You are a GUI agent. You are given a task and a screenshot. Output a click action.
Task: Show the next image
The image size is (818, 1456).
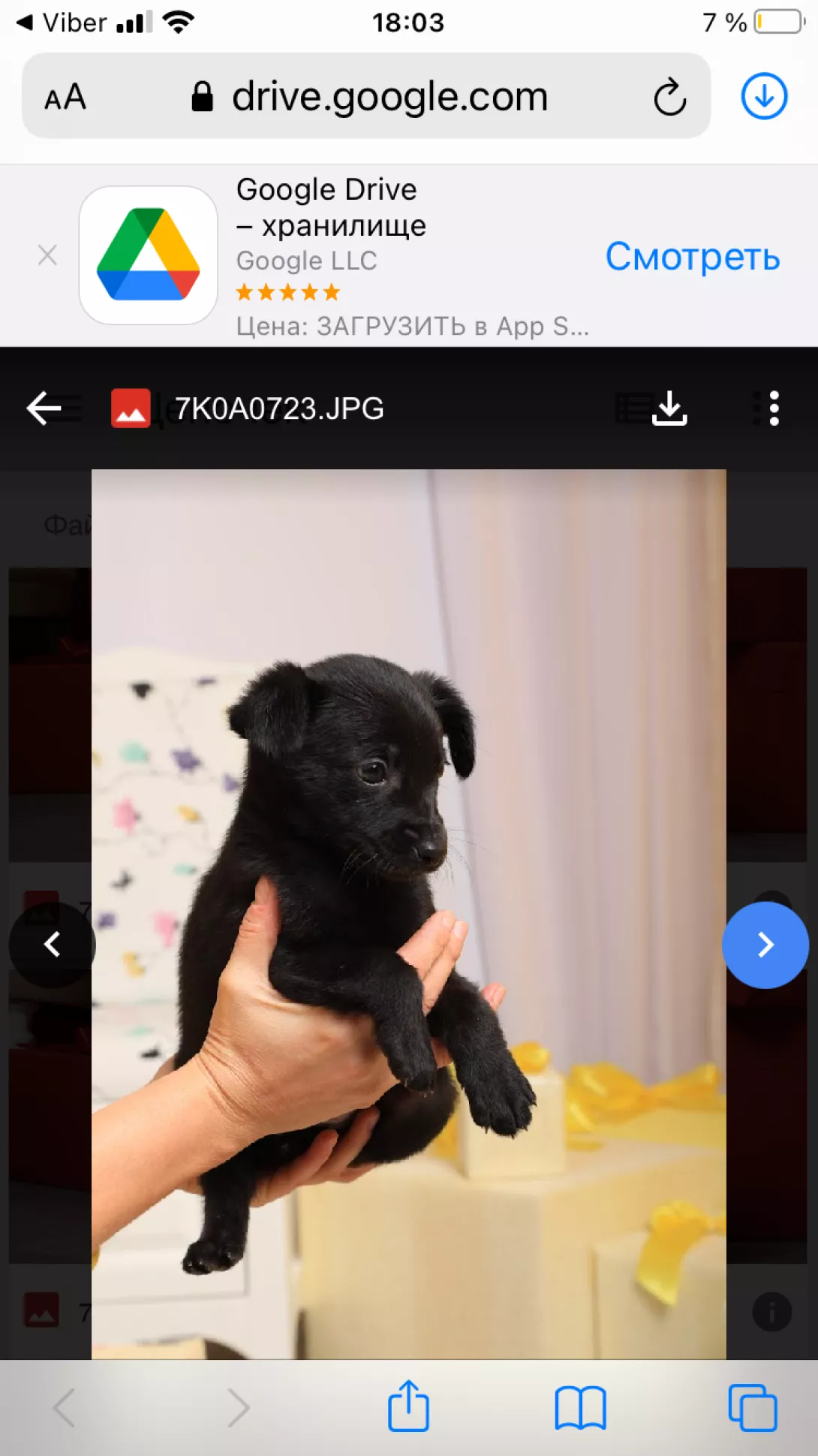click(765, 945)
